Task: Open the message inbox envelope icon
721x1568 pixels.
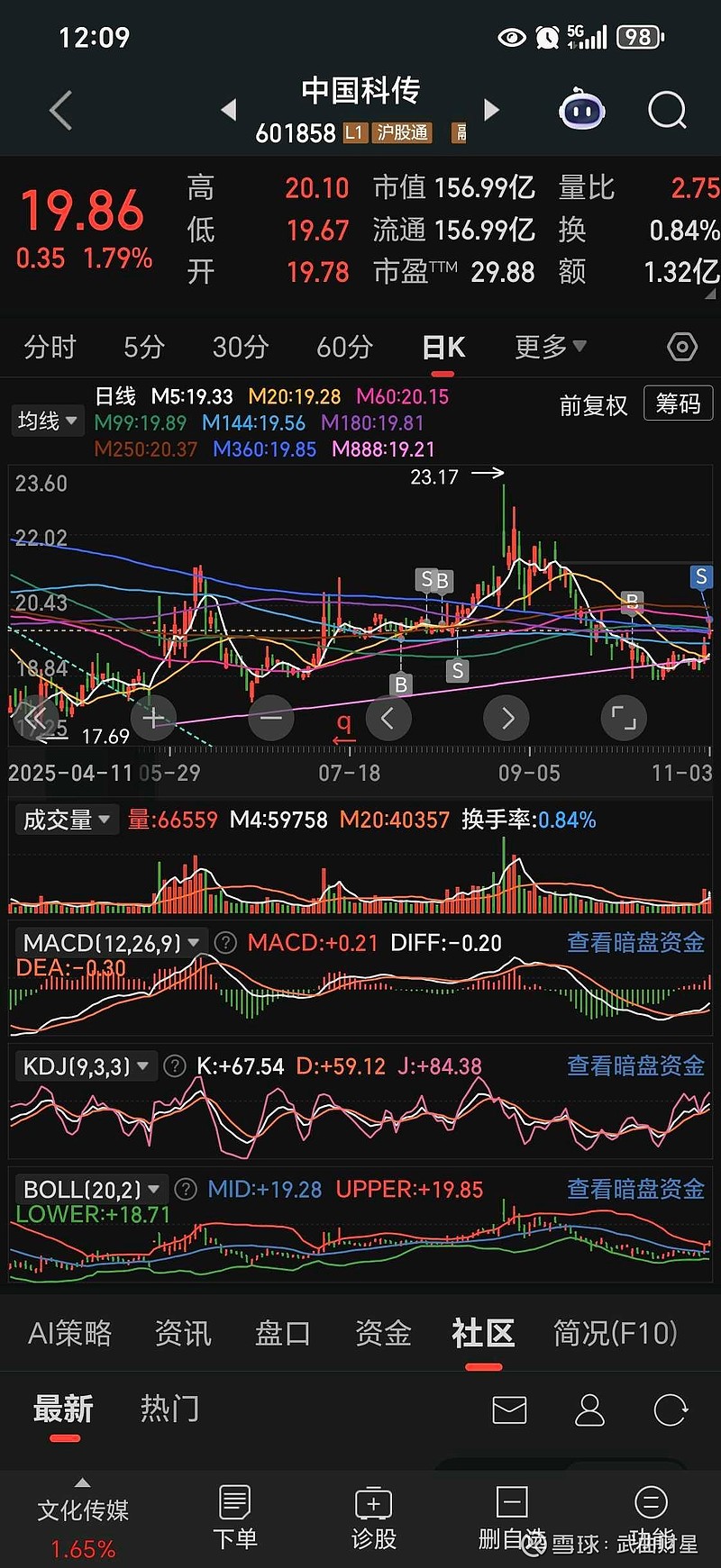Action: [x=509, y=1410]
